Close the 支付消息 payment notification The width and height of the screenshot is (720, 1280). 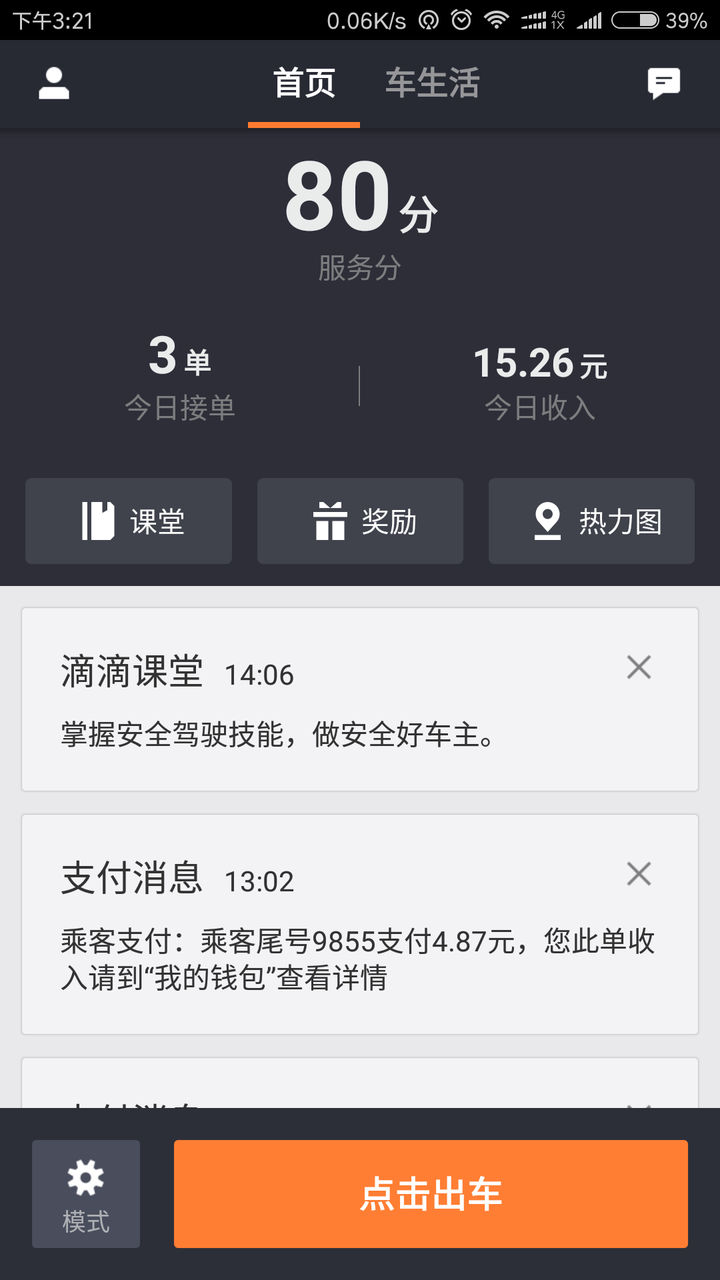(x=639, y=873)
